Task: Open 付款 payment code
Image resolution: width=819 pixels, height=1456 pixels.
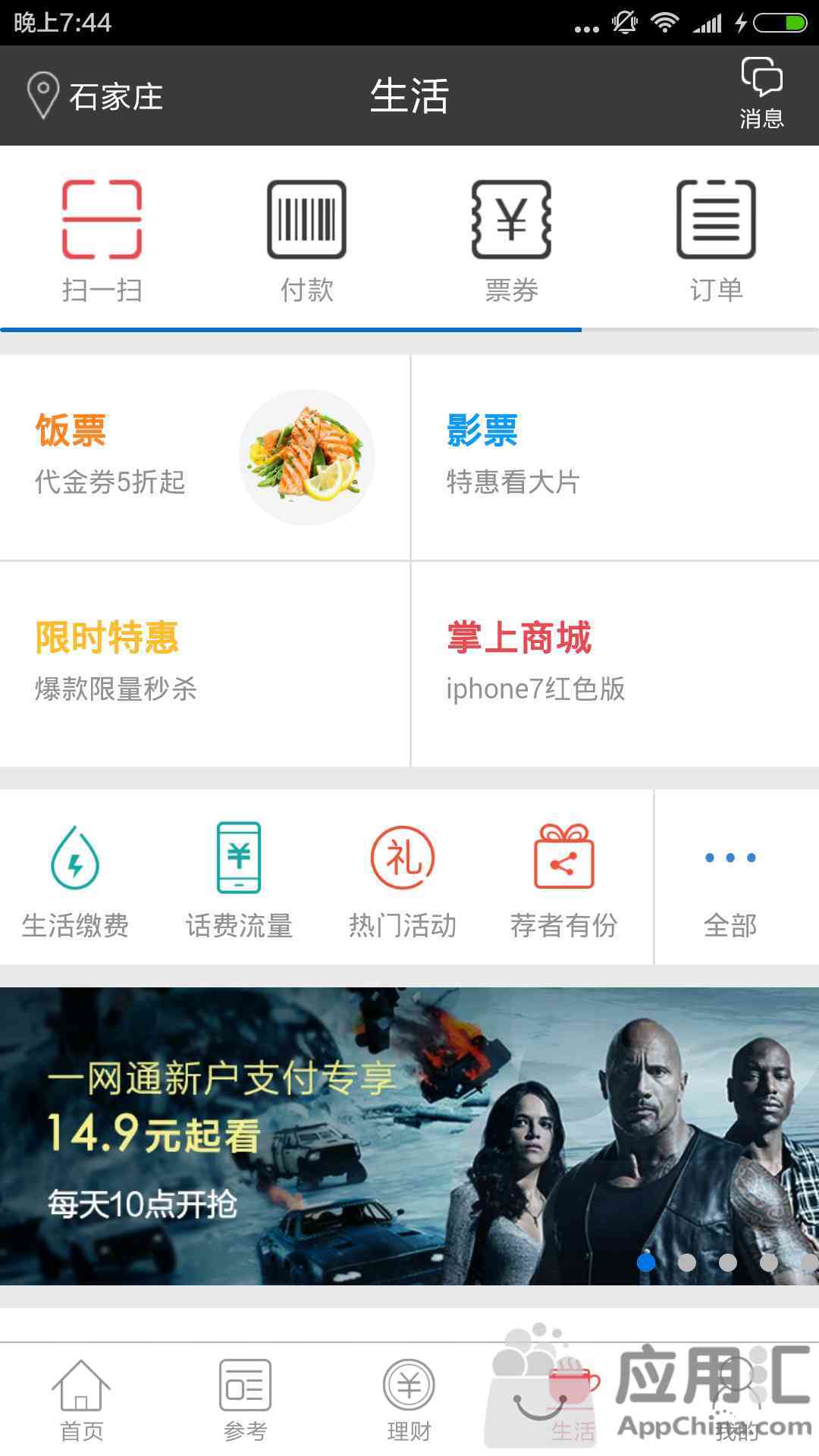Action: [306, 240]
